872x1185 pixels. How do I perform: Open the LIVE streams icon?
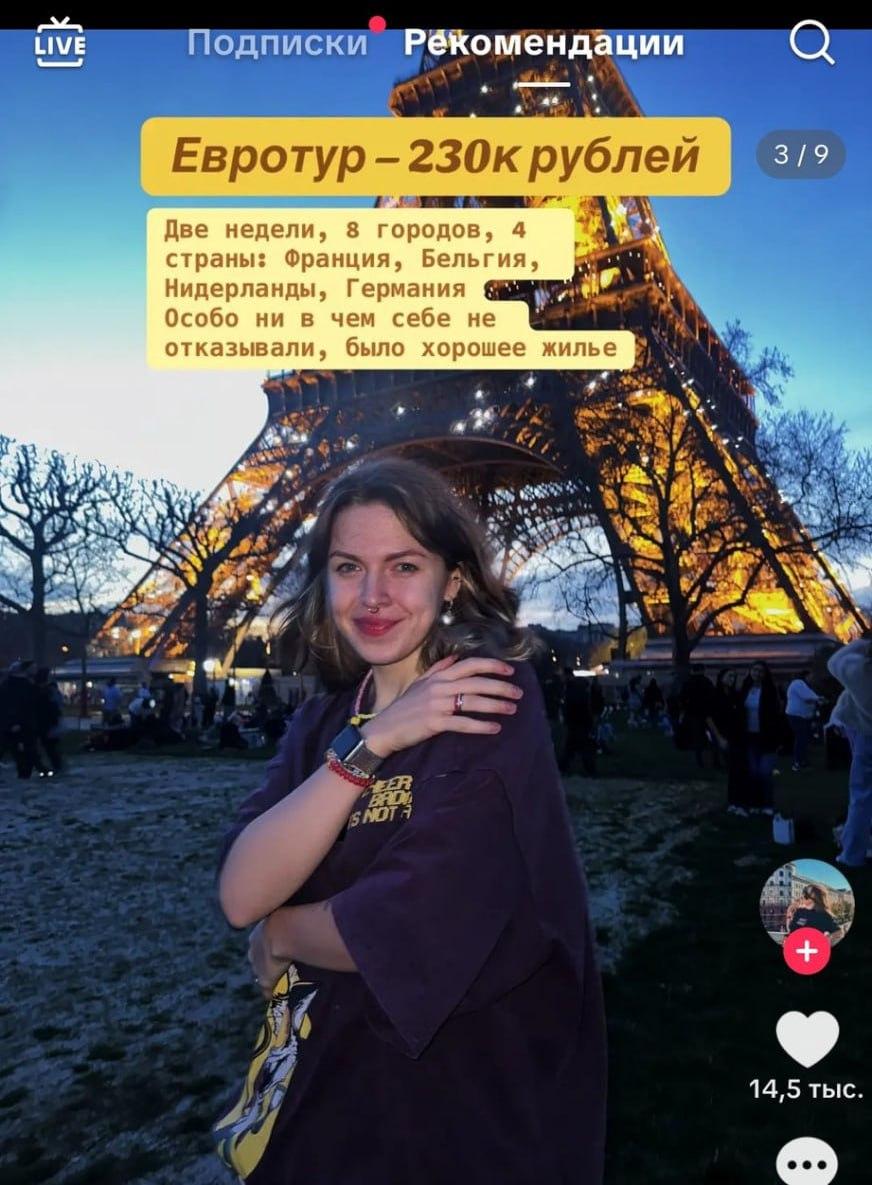(x=60, y=43)
